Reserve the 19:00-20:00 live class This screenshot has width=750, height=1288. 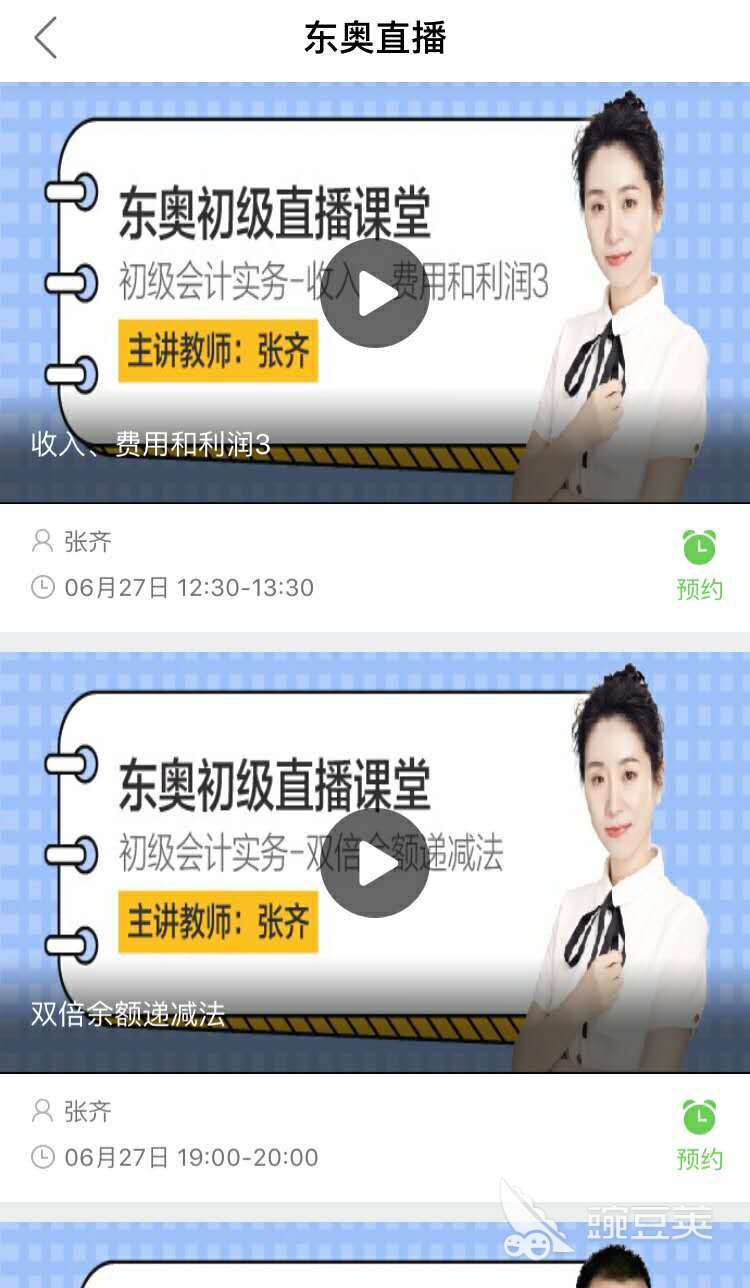point(699,1134)
